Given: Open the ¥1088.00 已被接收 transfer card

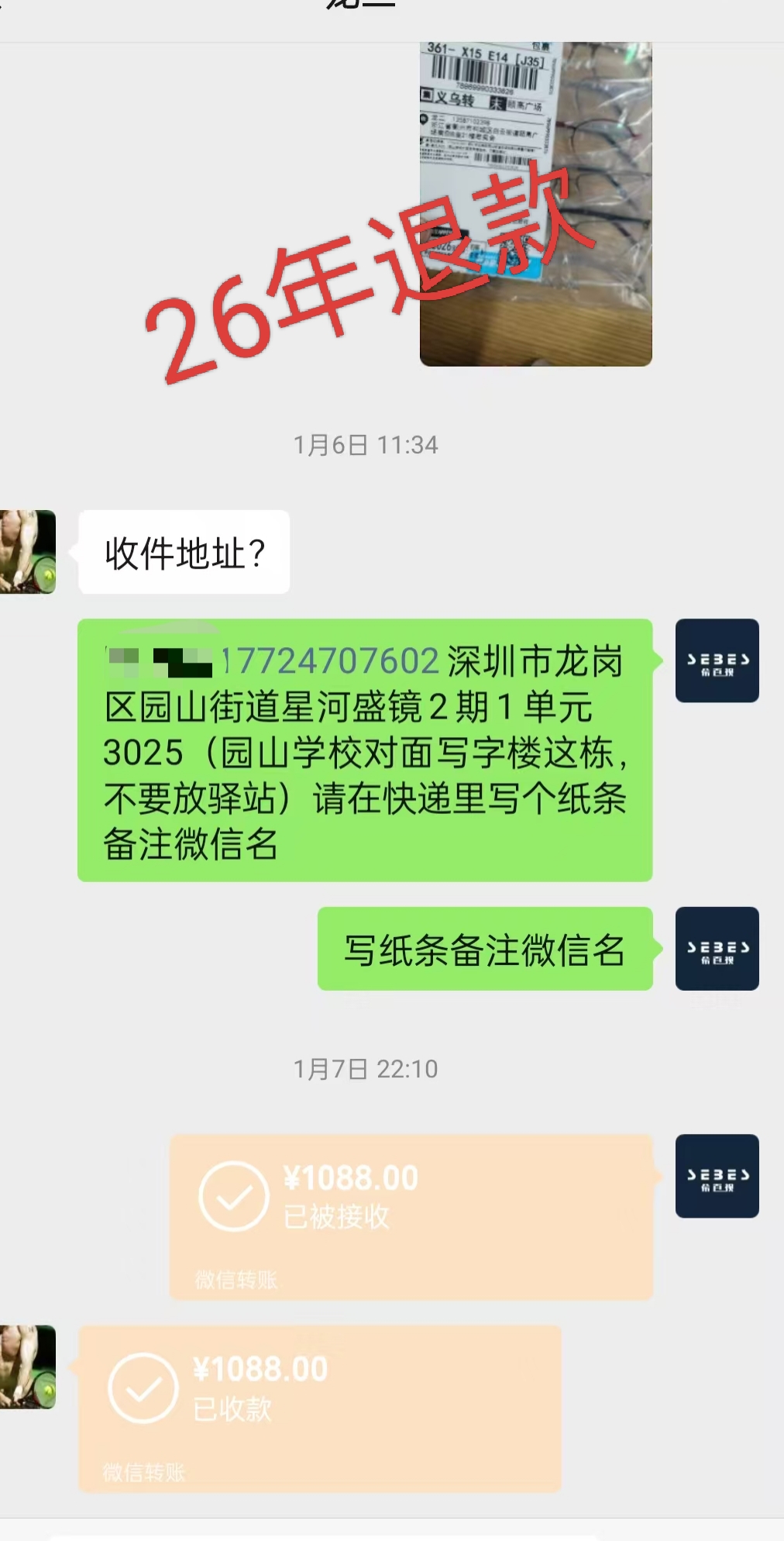Looking at the screenshot, I should (x=411, y=1216).
